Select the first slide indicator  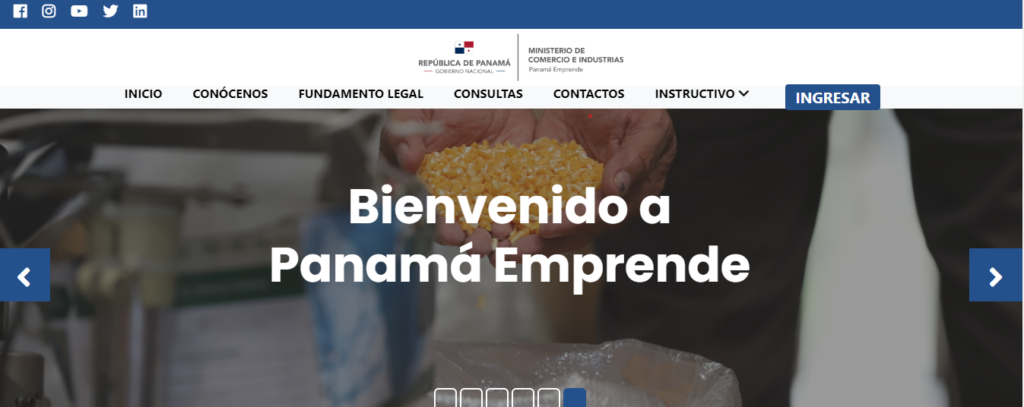(x=446, y=398)
